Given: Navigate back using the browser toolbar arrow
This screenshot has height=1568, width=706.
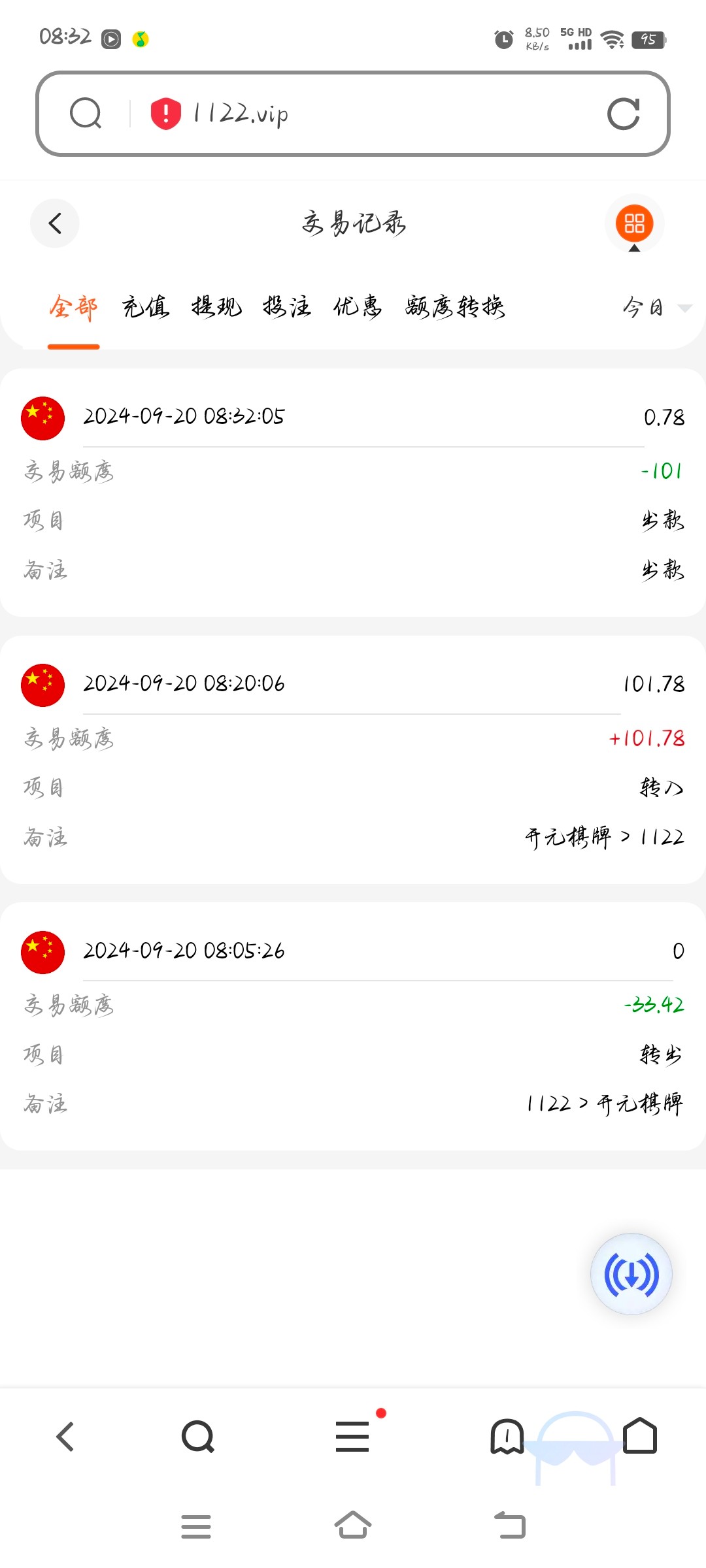Looking at the screenshot, I should 65,1437.
